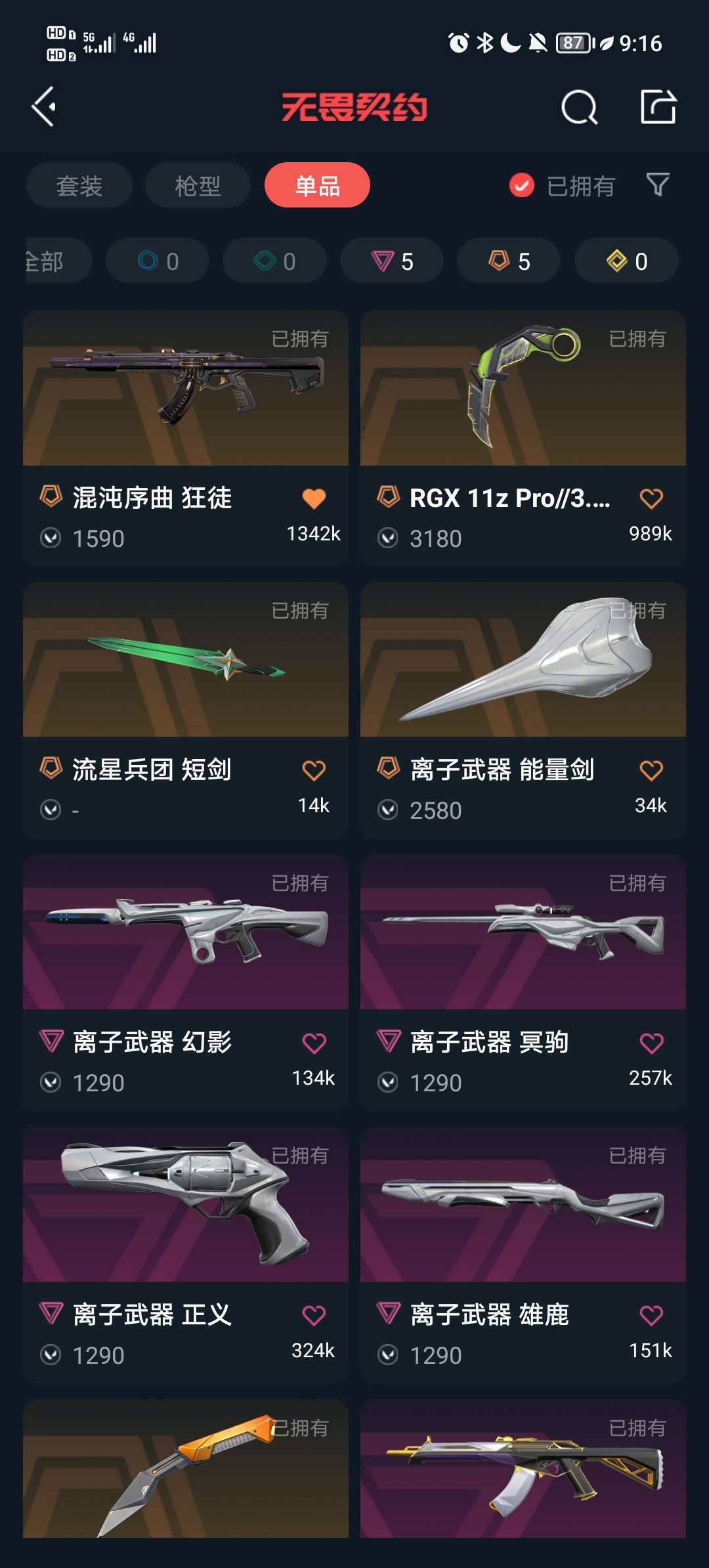Switch to the 枪型 tab
This screenshot has height=1568, width=709.
pos(198,185)
